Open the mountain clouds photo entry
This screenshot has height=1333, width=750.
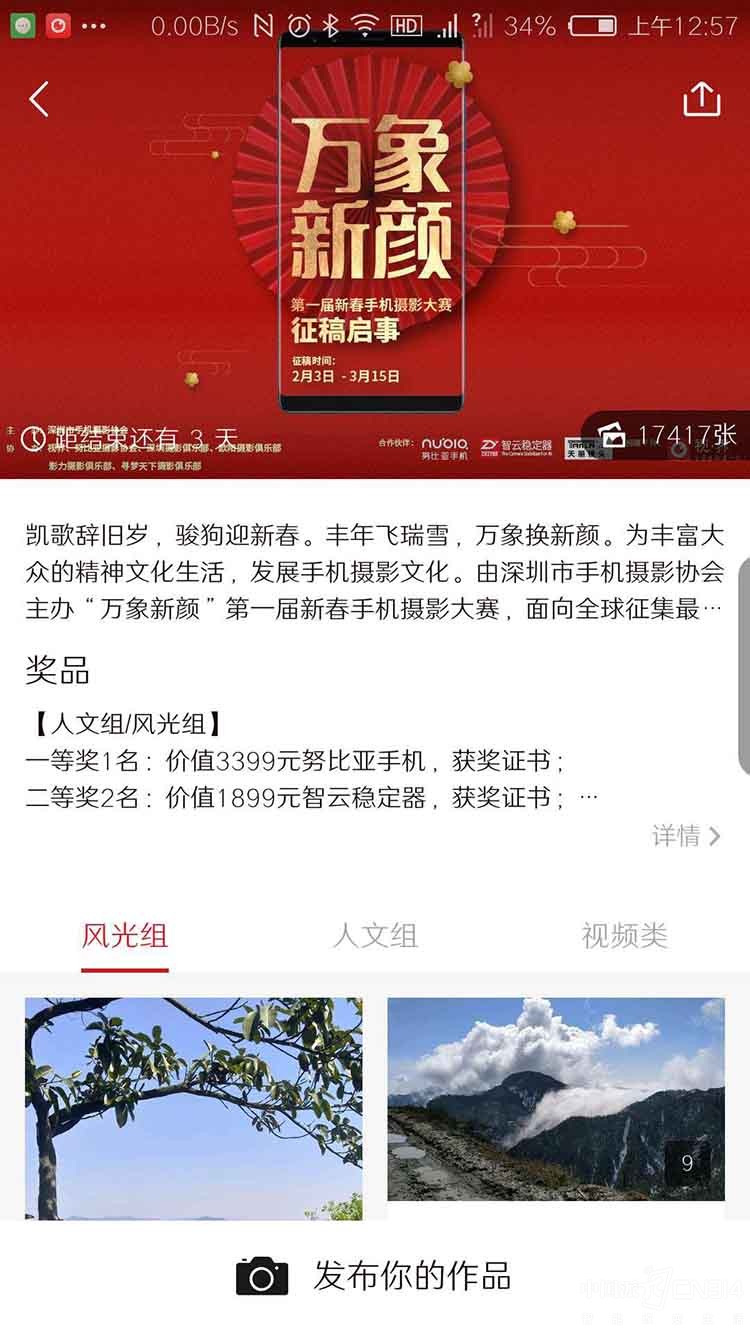click(556, 1099)
